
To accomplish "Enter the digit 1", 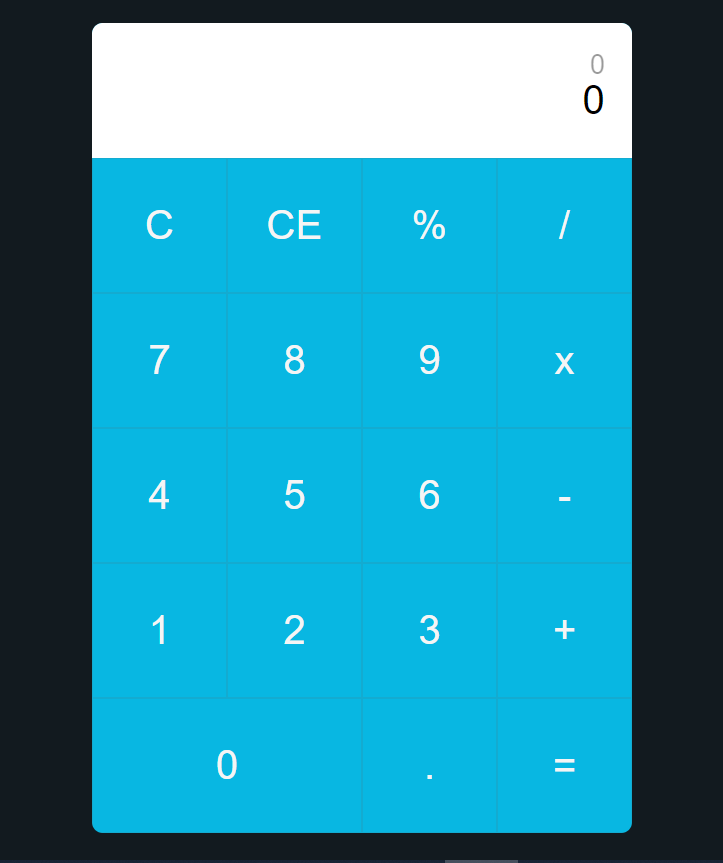I will (x=159, y=631).
